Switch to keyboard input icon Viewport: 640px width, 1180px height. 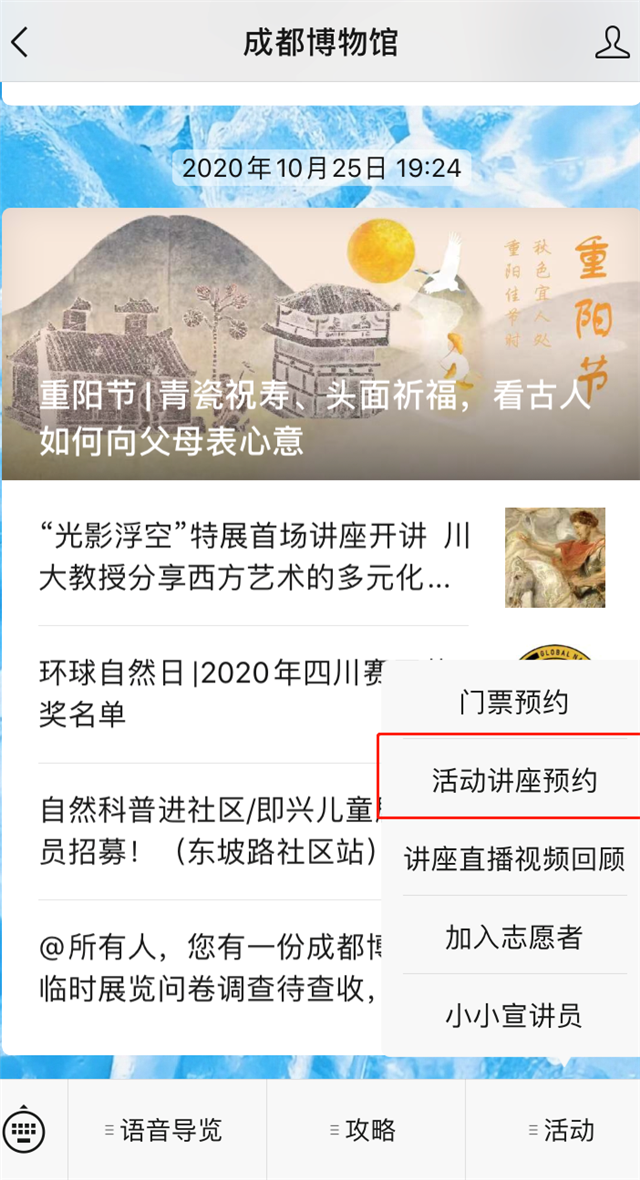(x=24, y=1131)
